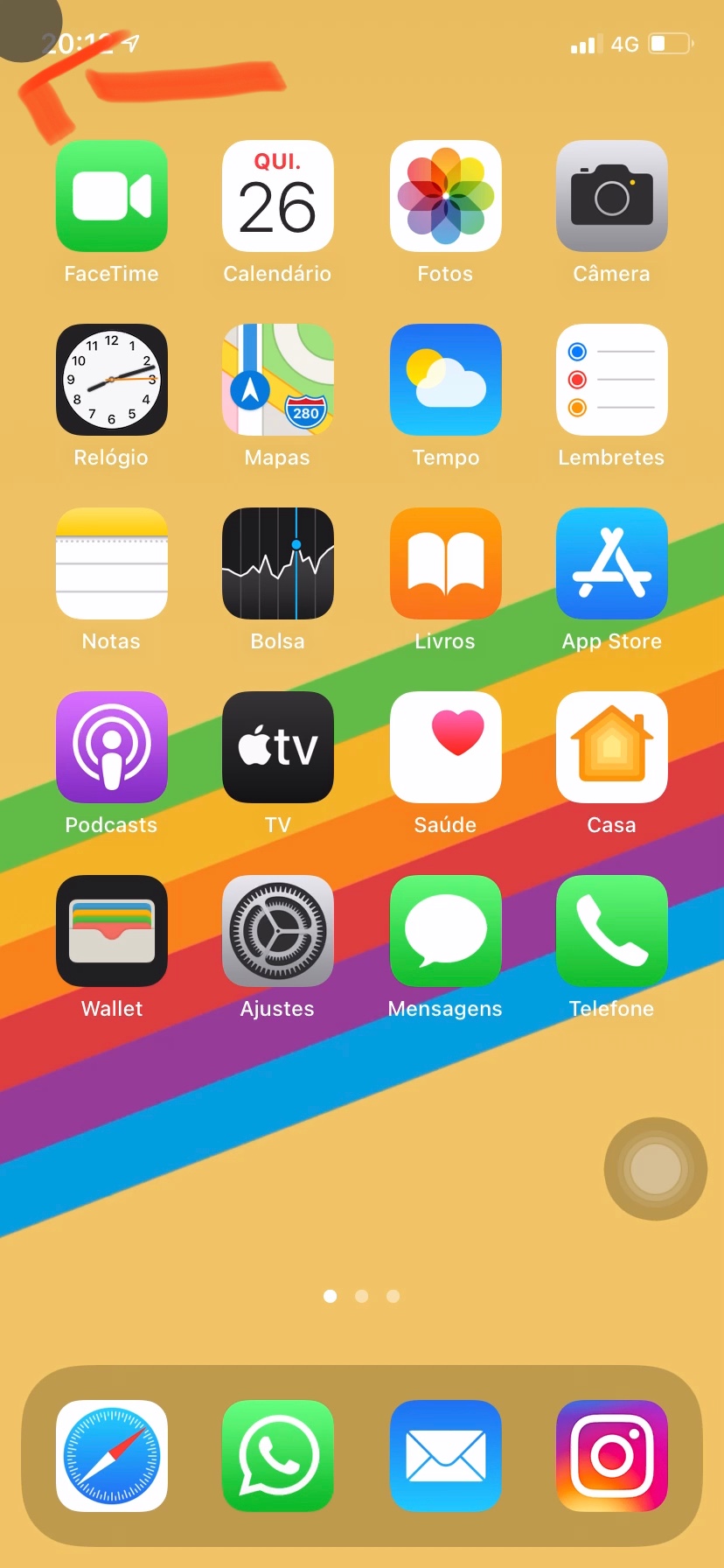Open Lembretes reminders
This screenshot has width=724, height=1568.
pos(611,380)
